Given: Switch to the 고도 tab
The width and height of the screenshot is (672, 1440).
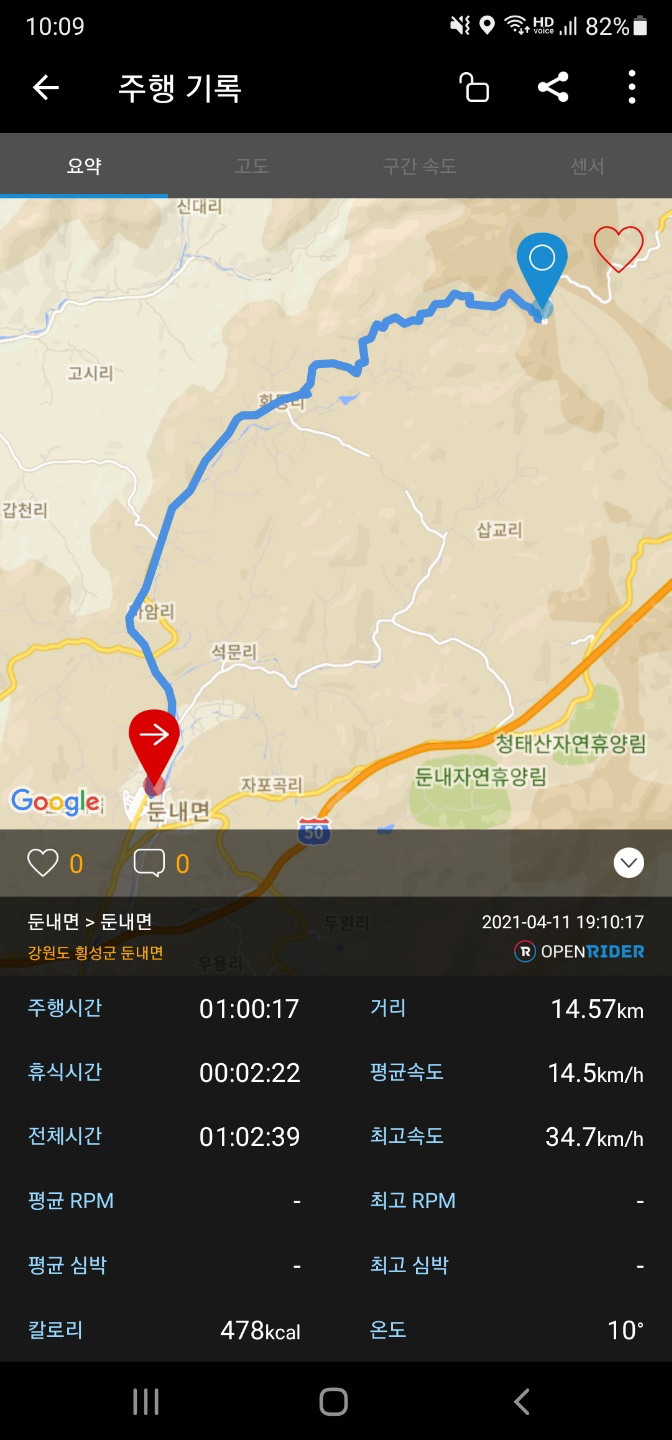Looking at the screenshot, I should pos(252,166).
